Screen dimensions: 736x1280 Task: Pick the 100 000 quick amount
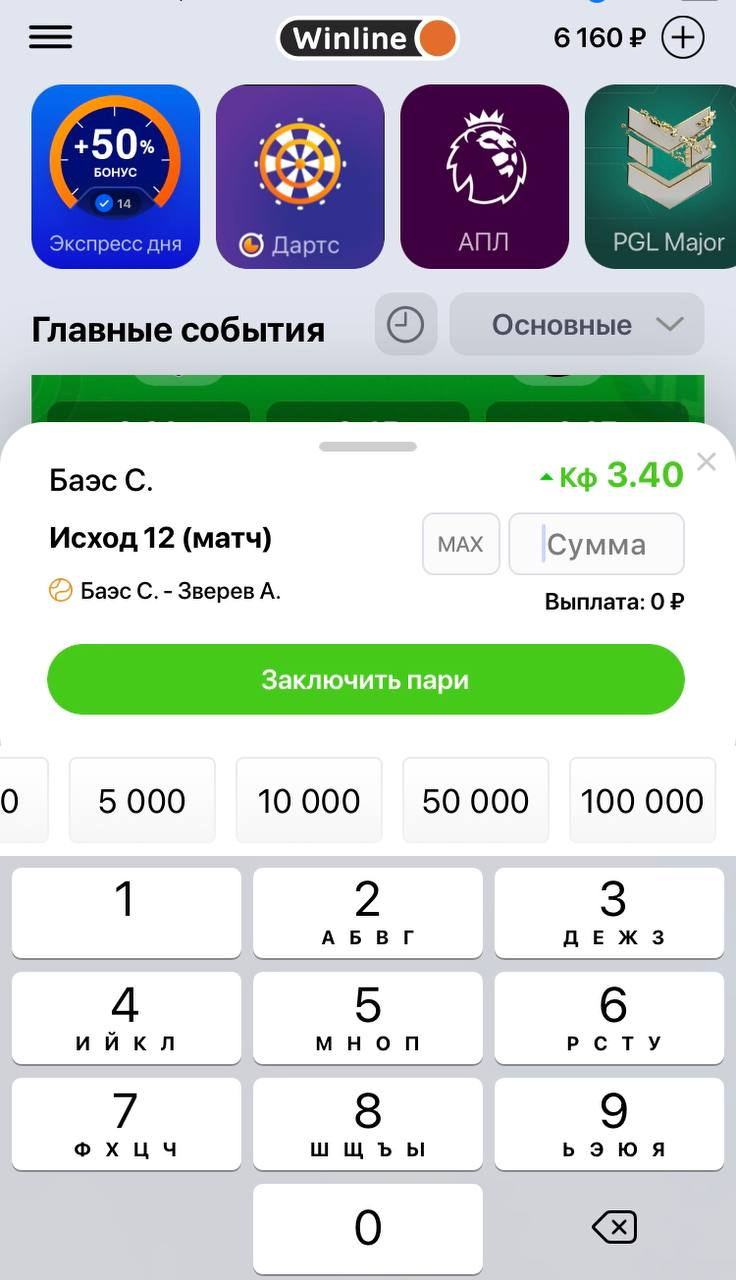point(642,800)
